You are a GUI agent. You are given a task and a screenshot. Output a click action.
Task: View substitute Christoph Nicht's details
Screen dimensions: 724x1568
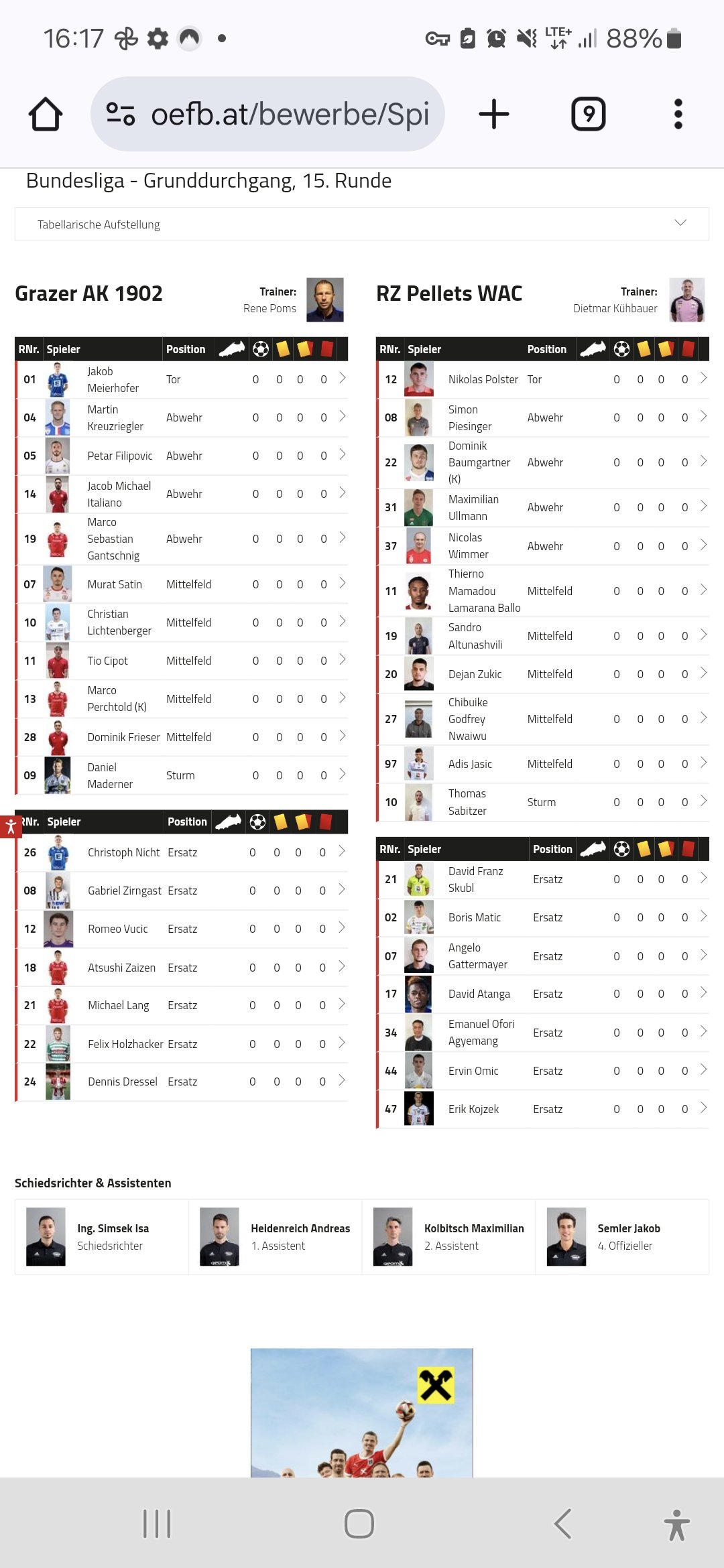click(x=181, y=852)
